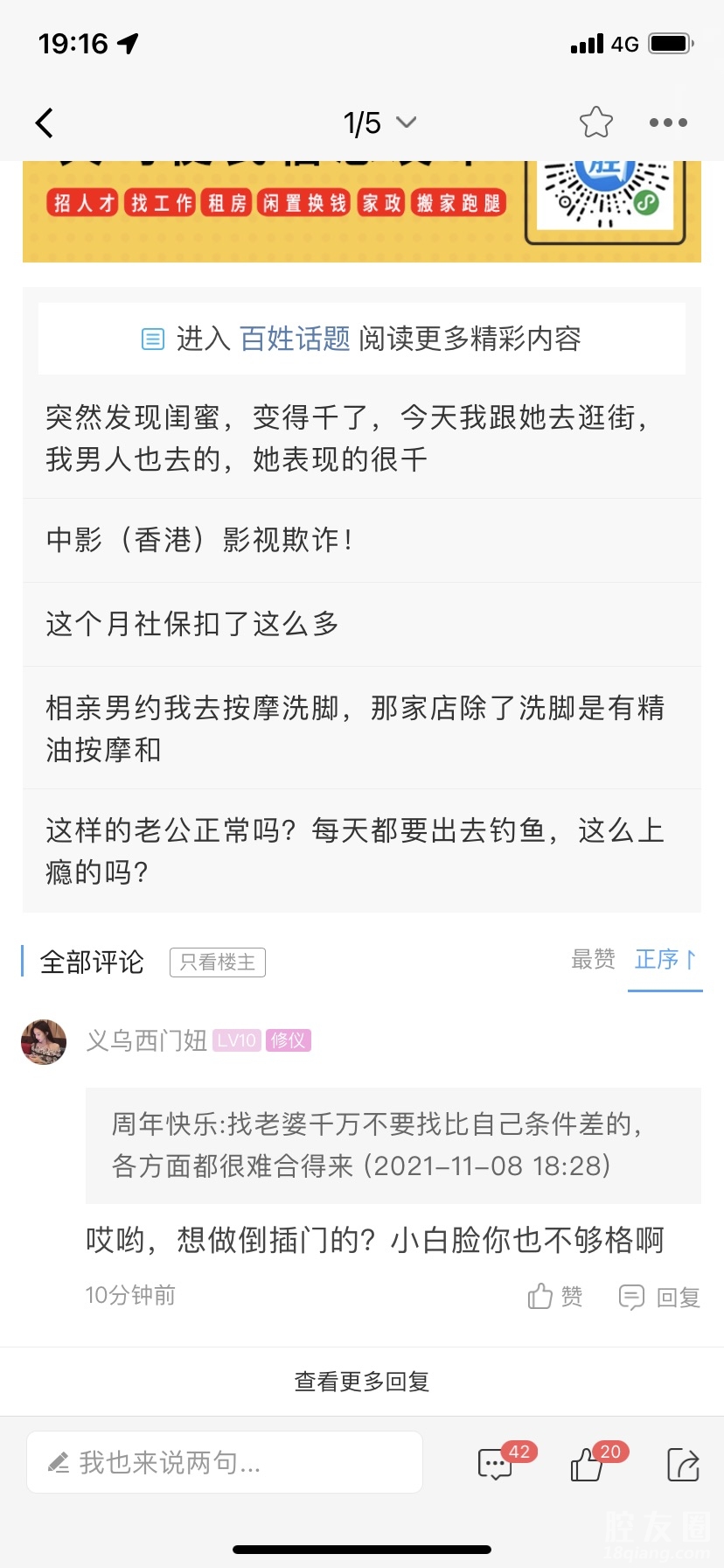Like 义乌西门妞's comment

coord(555,1296)
